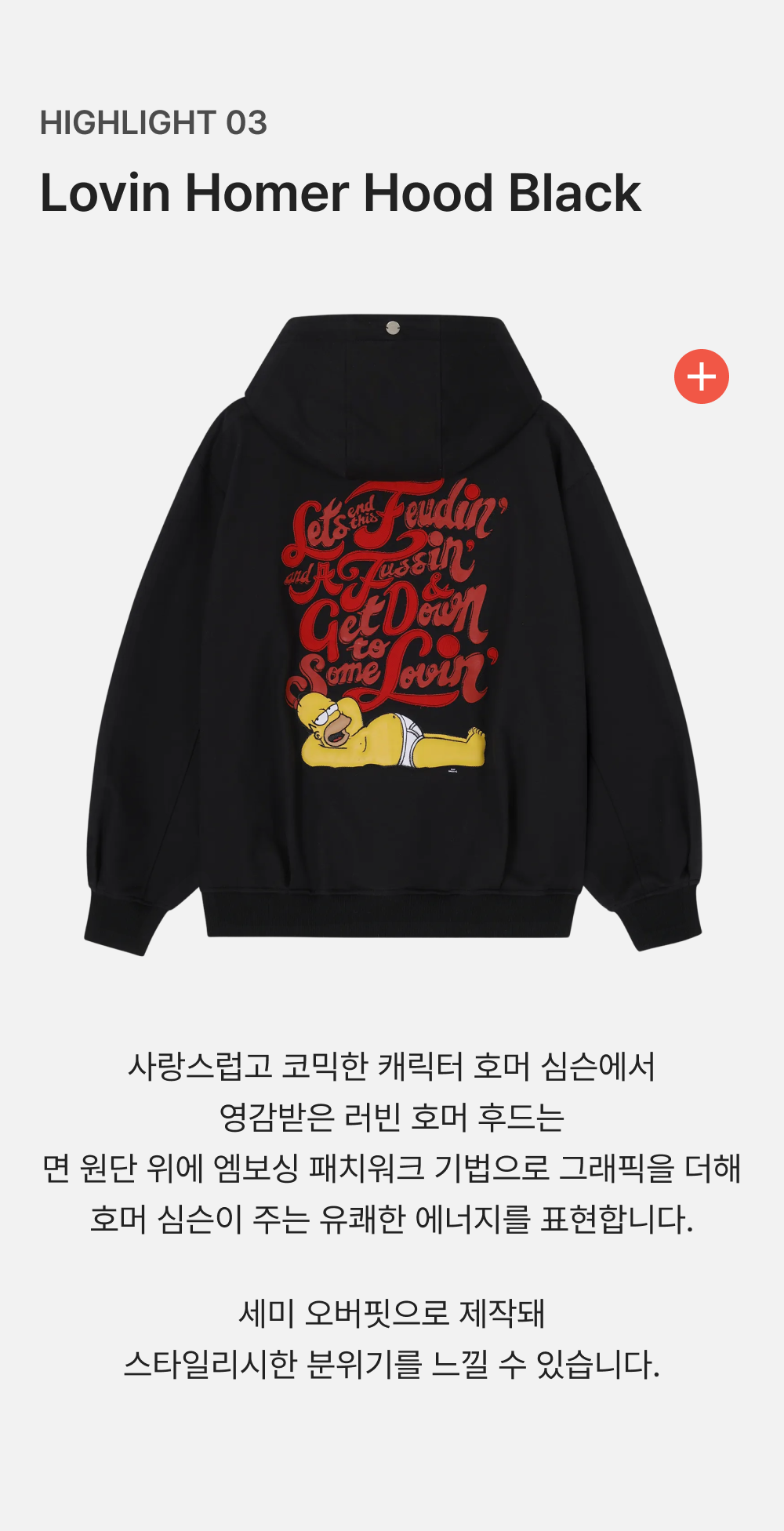Tap the red plus button beside the hoodie
This screenshot has height=1531, width=784.
701,376
